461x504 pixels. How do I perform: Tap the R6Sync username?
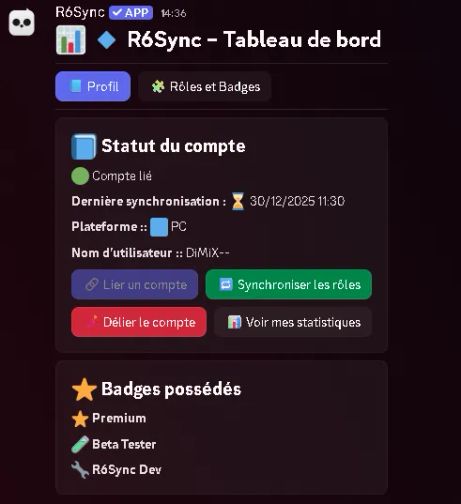(80, 12)
